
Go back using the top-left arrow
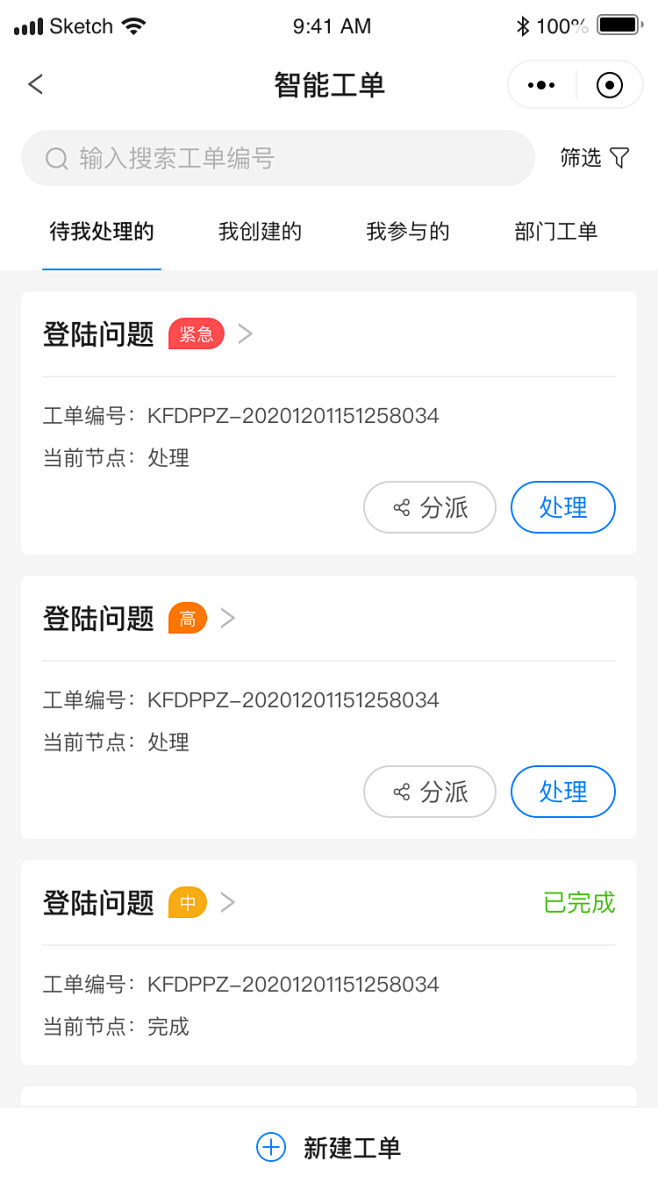(x=36, y=84)
